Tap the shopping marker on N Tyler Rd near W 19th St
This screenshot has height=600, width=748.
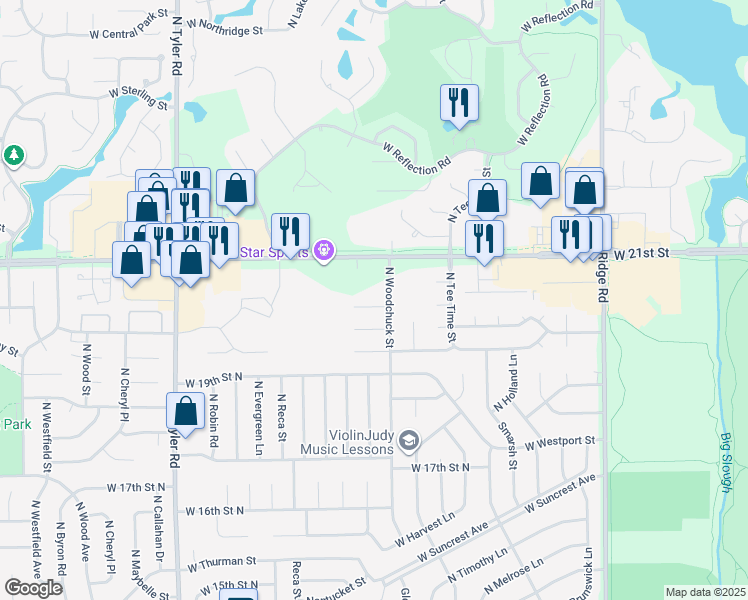pyautogui.click(x=186, y=414)
